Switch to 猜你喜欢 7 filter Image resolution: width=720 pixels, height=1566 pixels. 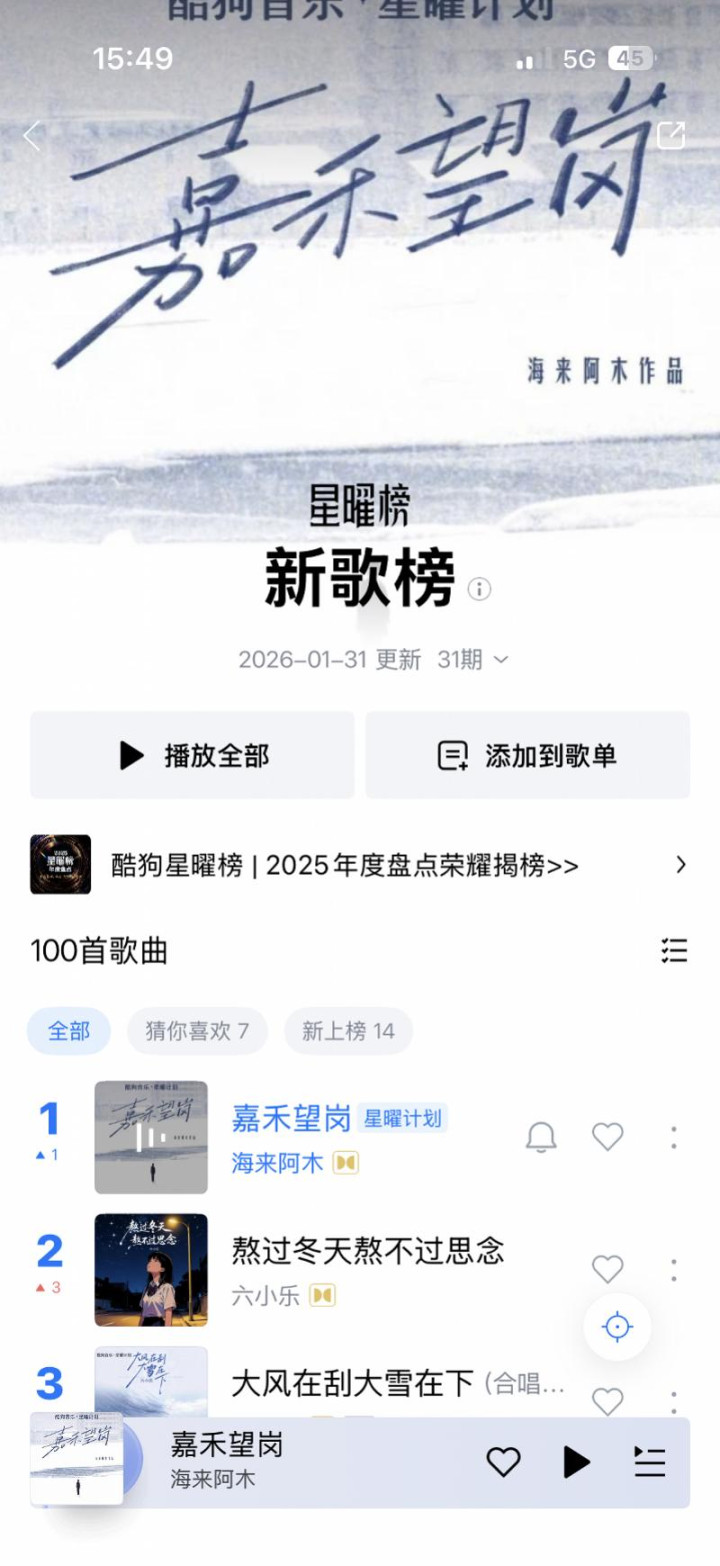[197, 1031]
